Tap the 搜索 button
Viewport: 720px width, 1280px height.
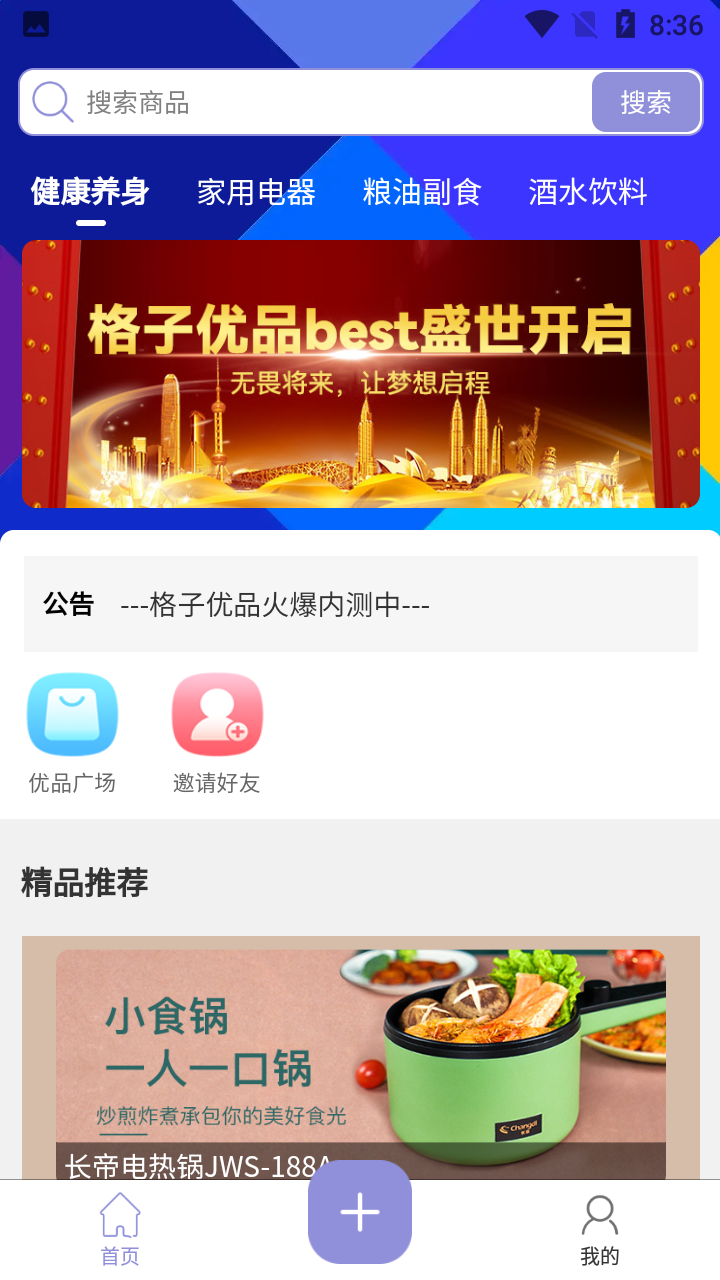click(645, 102)
